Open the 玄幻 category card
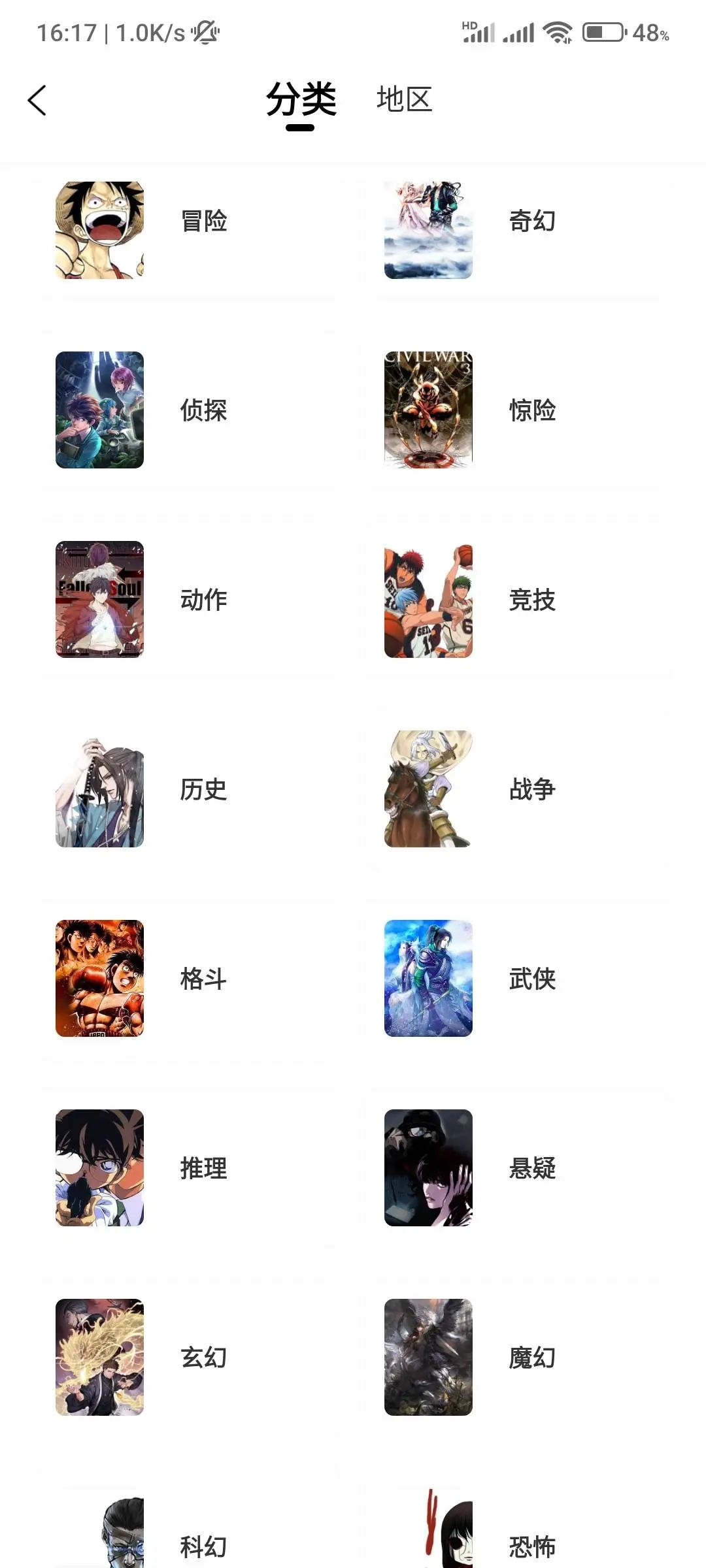706x1568 pixels. coord(188,1358)
